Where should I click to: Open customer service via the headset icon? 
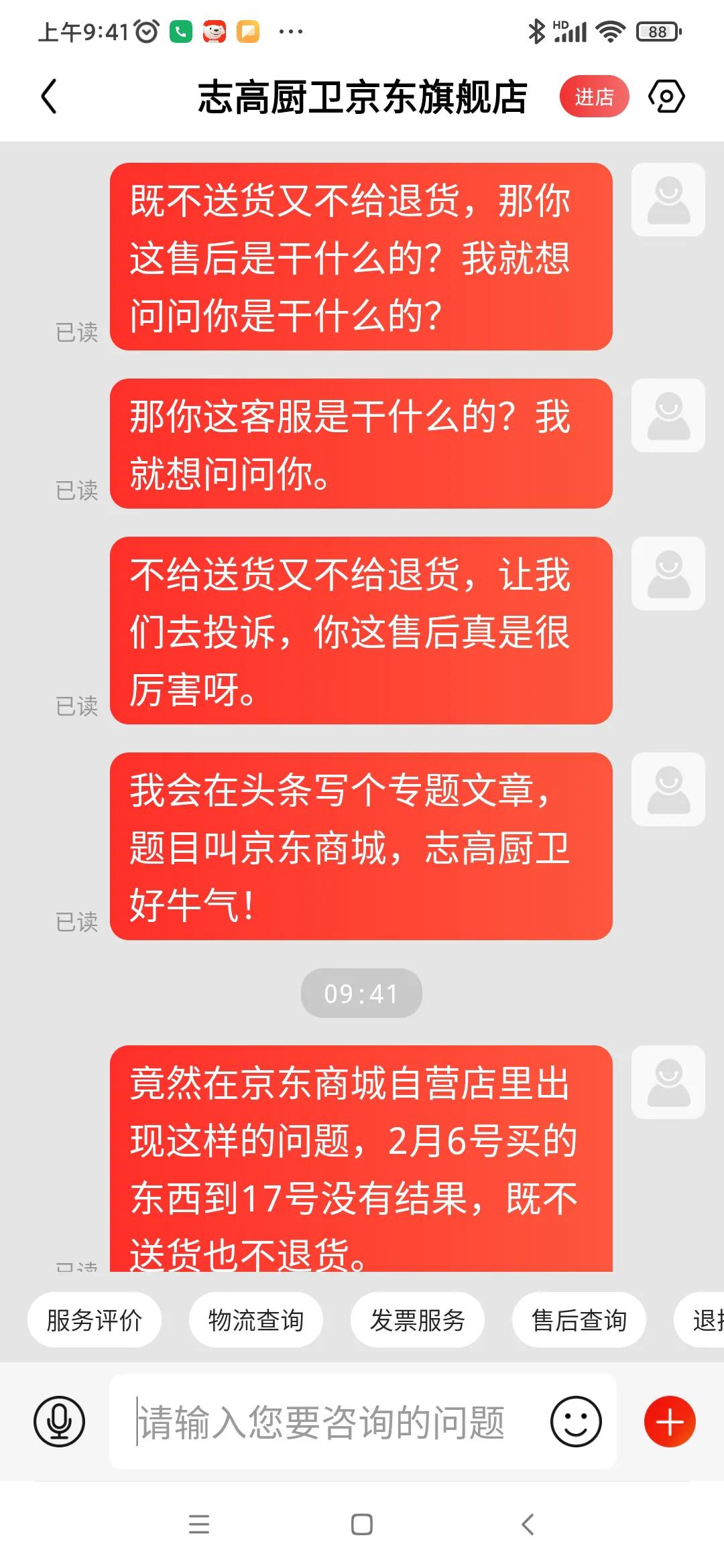point(667,96)
